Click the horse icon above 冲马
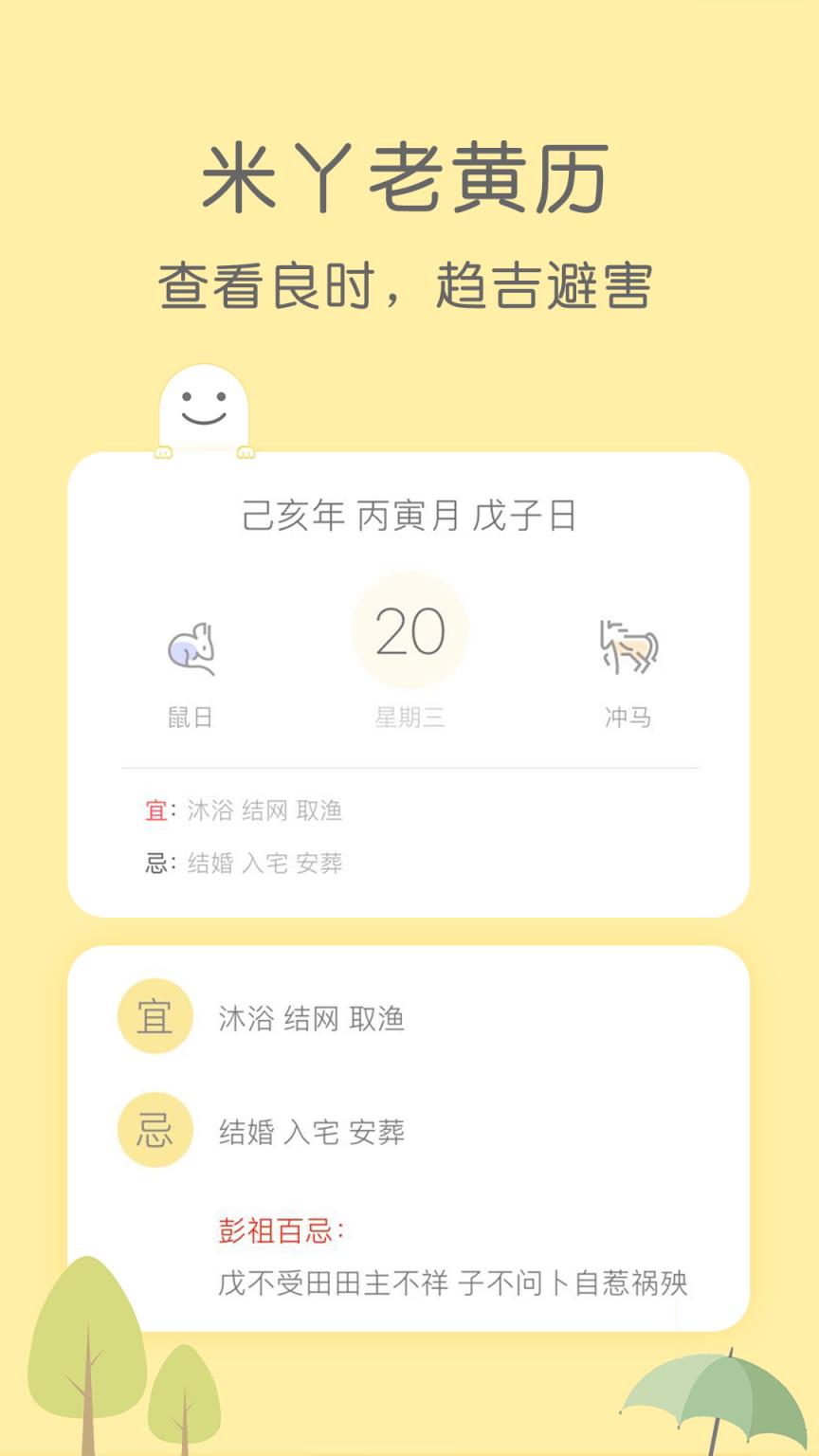 tap(628, 649)
